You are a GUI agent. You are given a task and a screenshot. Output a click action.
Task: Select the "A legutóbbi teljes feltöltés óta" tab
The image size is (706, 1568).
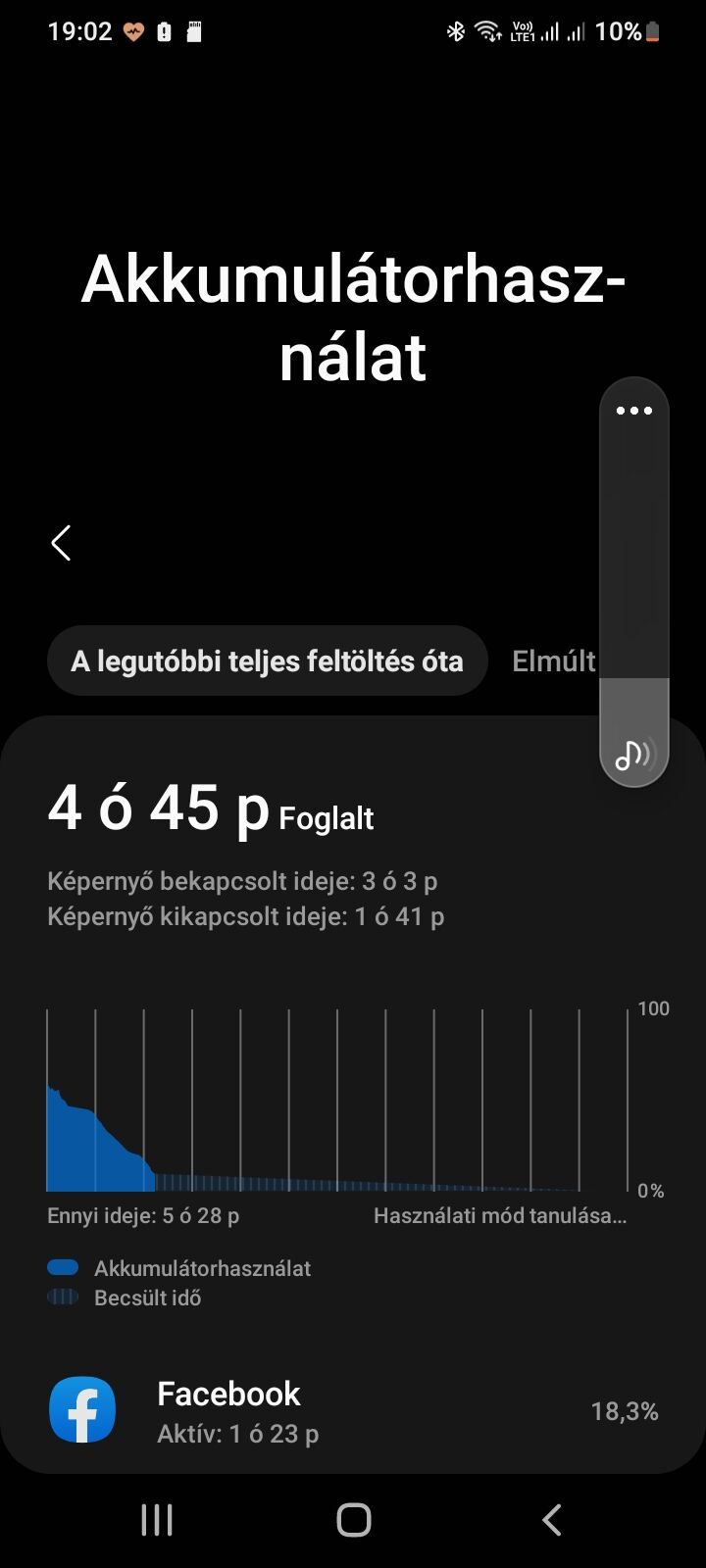(267, 661)
